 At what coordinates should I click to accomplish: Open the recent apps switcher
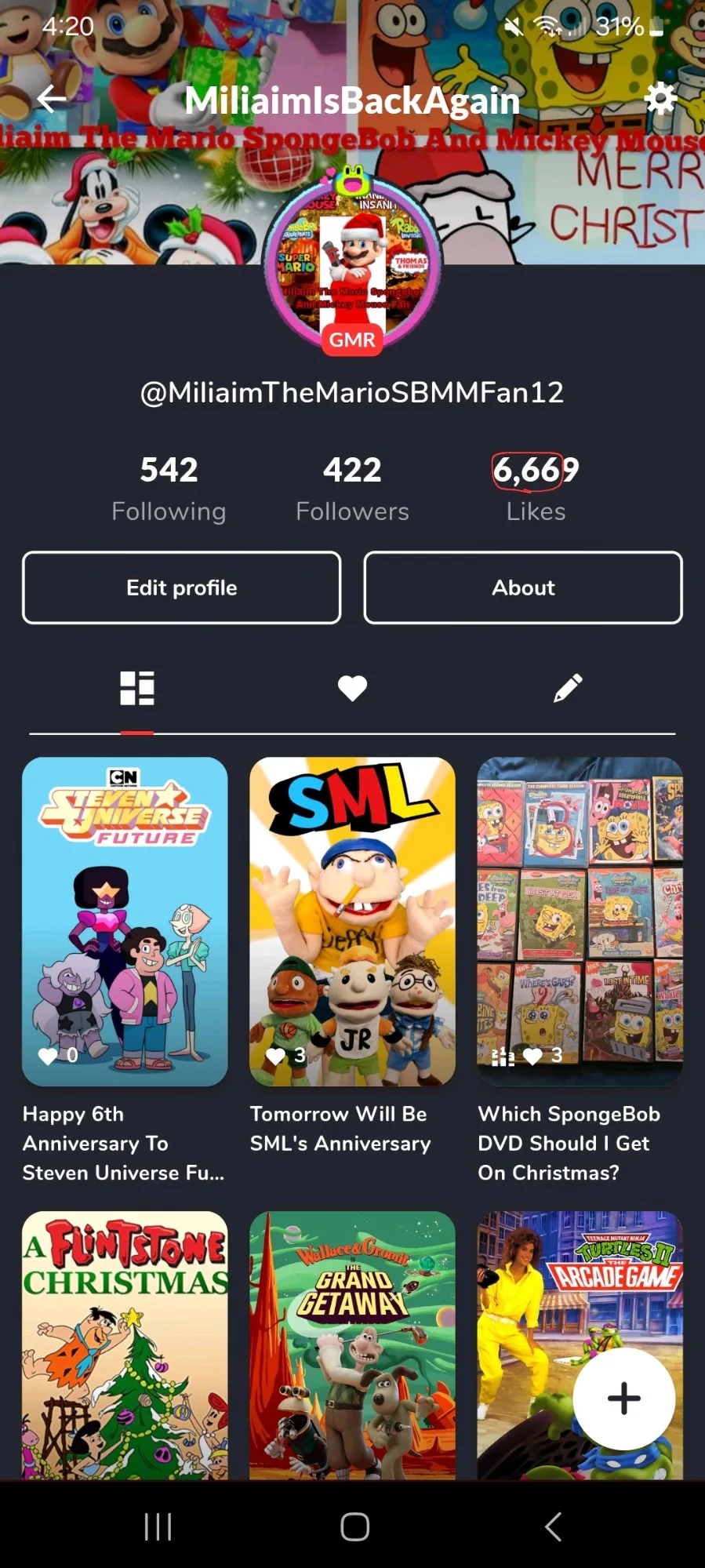coord(158,1526)
